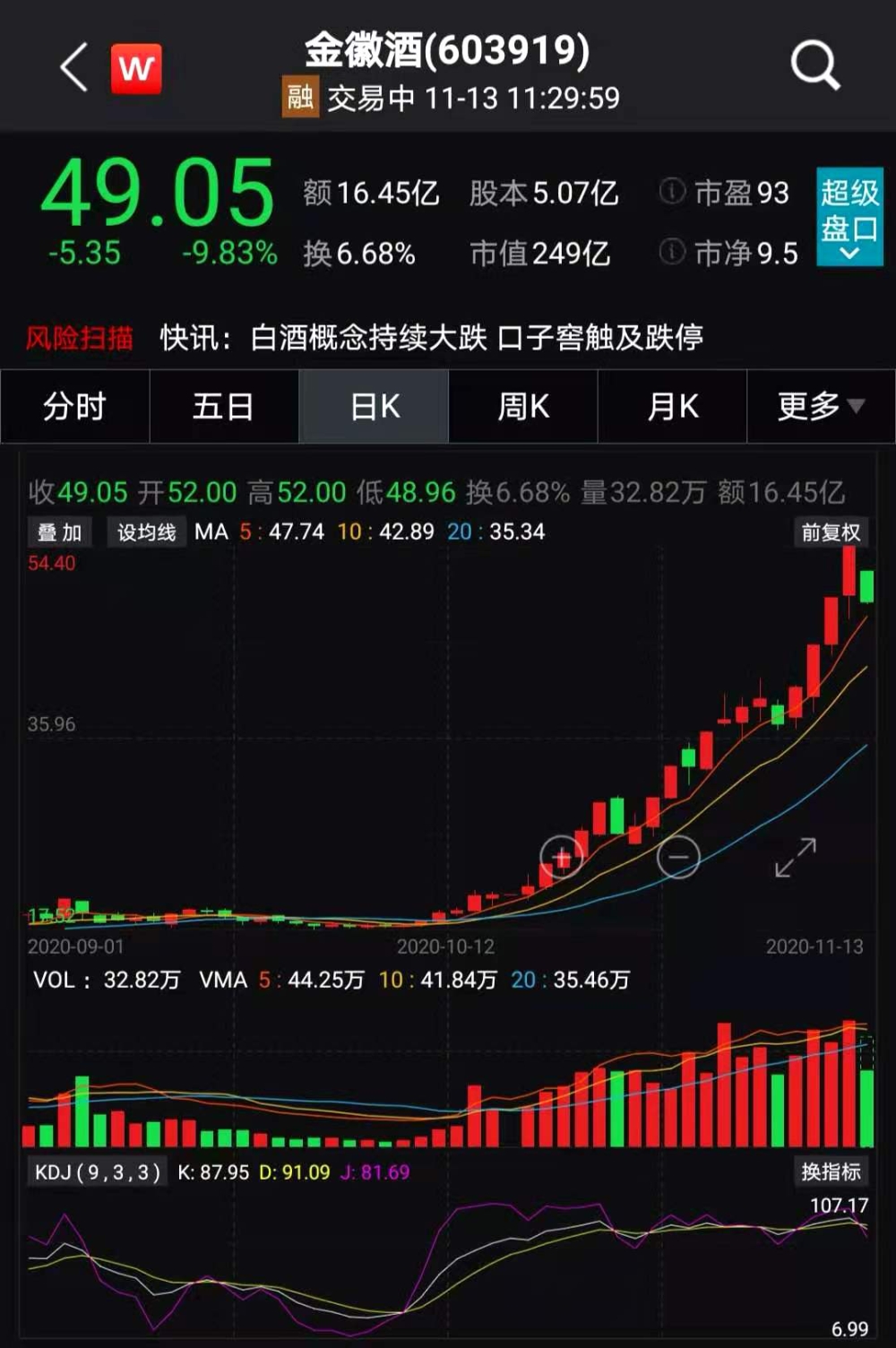The width and height of the screenshot is (896, 1348).
Task: Open the 更多 chart period dropdown
Action: (820, 407)
